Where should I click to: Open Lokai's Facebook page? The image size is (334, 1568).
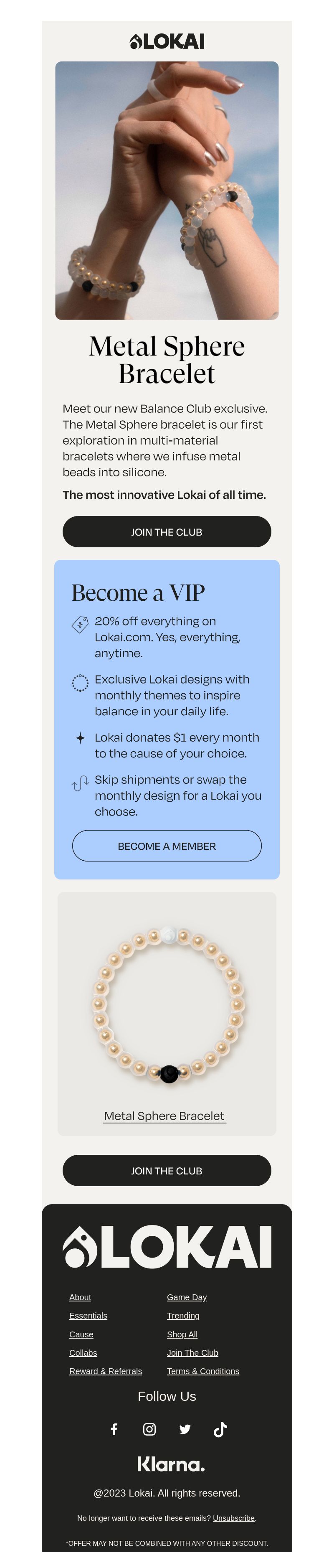point(114,1429)
